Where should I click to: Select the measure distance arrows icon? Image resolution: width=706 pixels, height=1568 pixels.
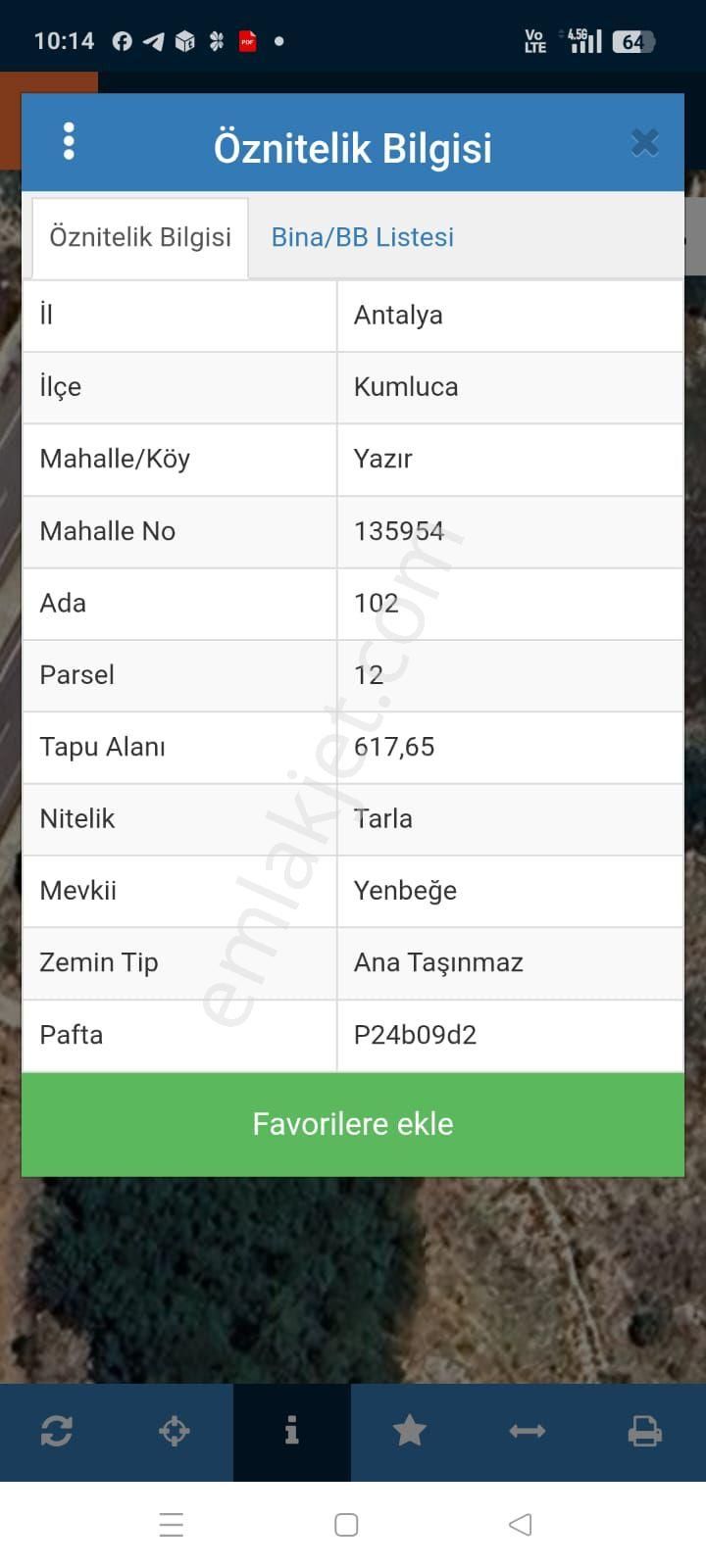pos(527,1431)
